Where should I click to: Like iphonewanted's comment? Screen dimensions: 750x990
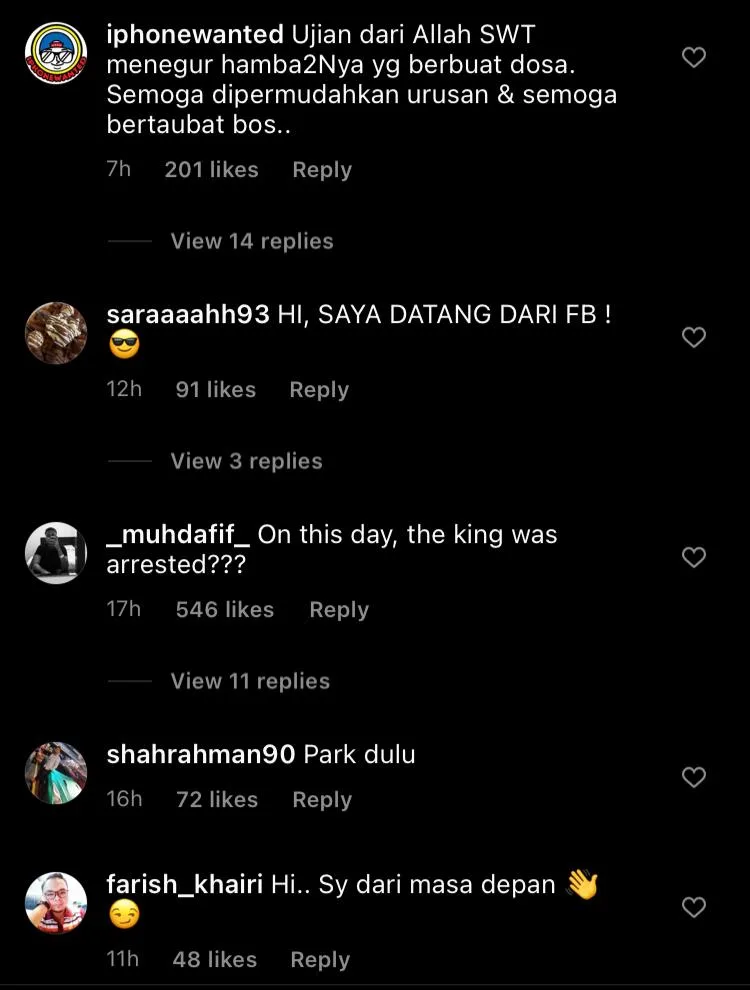[x=693, y=58]
